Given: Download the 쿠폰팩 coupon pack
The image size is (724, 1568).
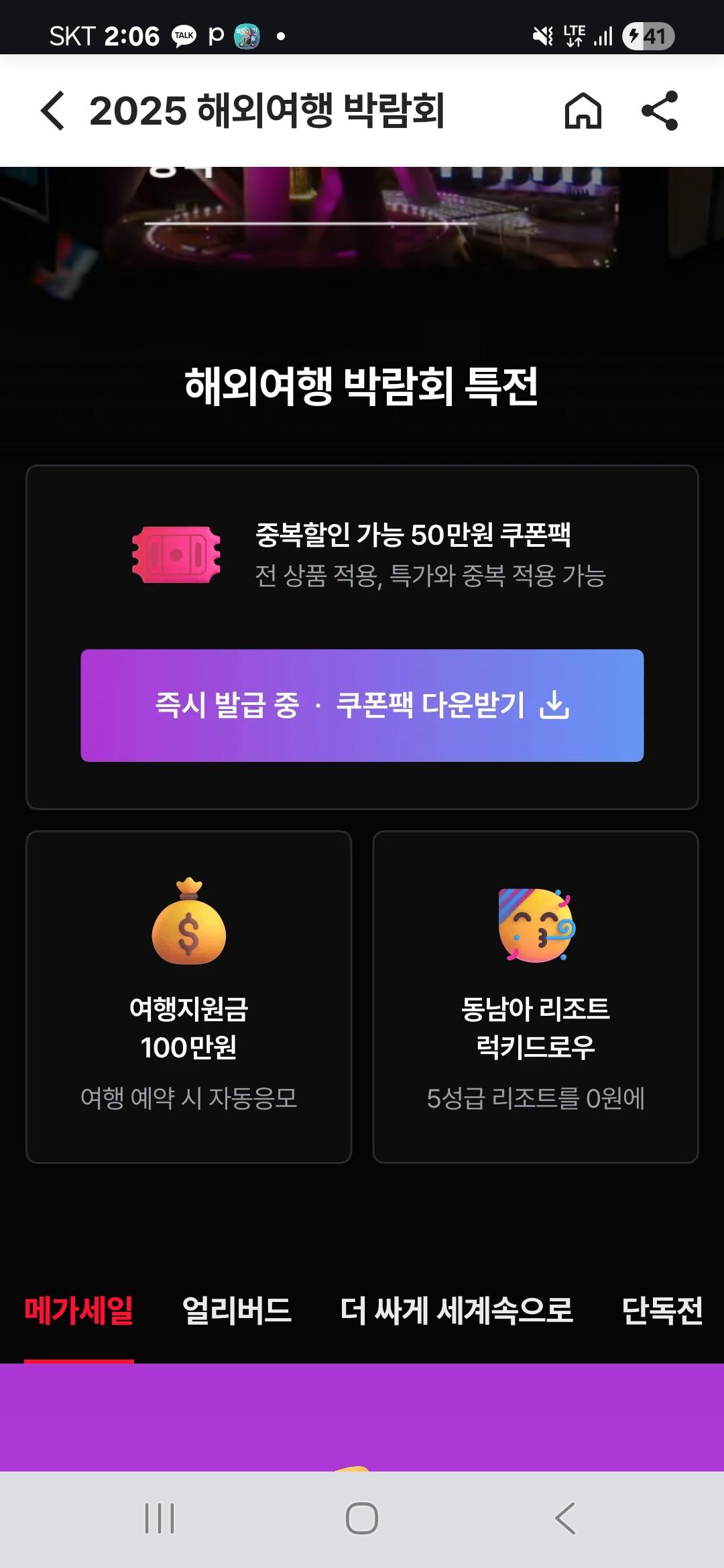Looking at the screenshot, I should pos(362,705).
